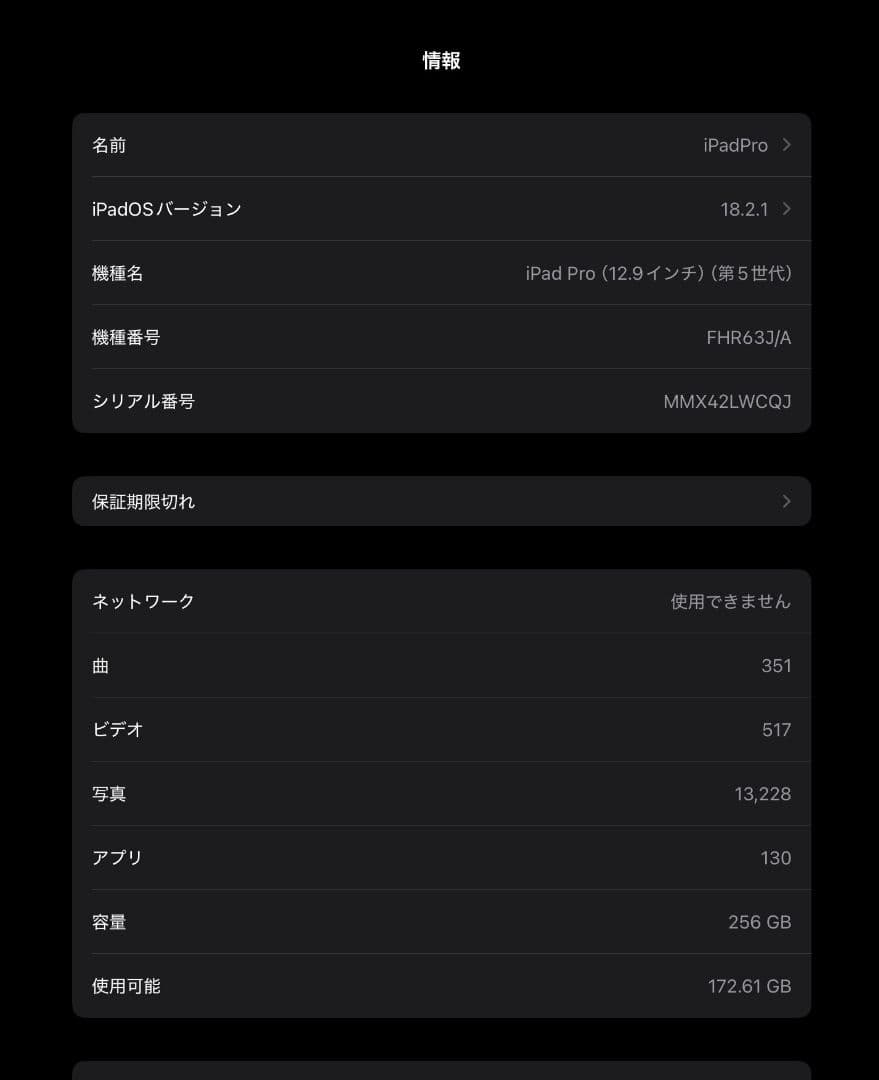Click the 曲 row showing 351 songs
The height and width of the screenshot is (1080, 879).
pos(440,665)
